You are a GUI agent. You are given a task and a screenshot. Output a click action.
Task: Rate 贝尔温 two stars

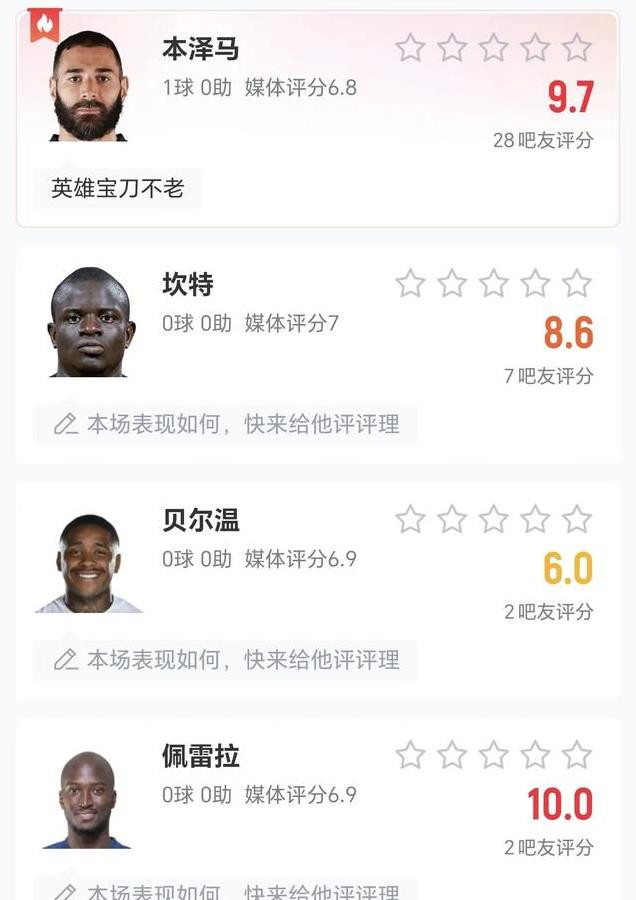coord(452,520)
